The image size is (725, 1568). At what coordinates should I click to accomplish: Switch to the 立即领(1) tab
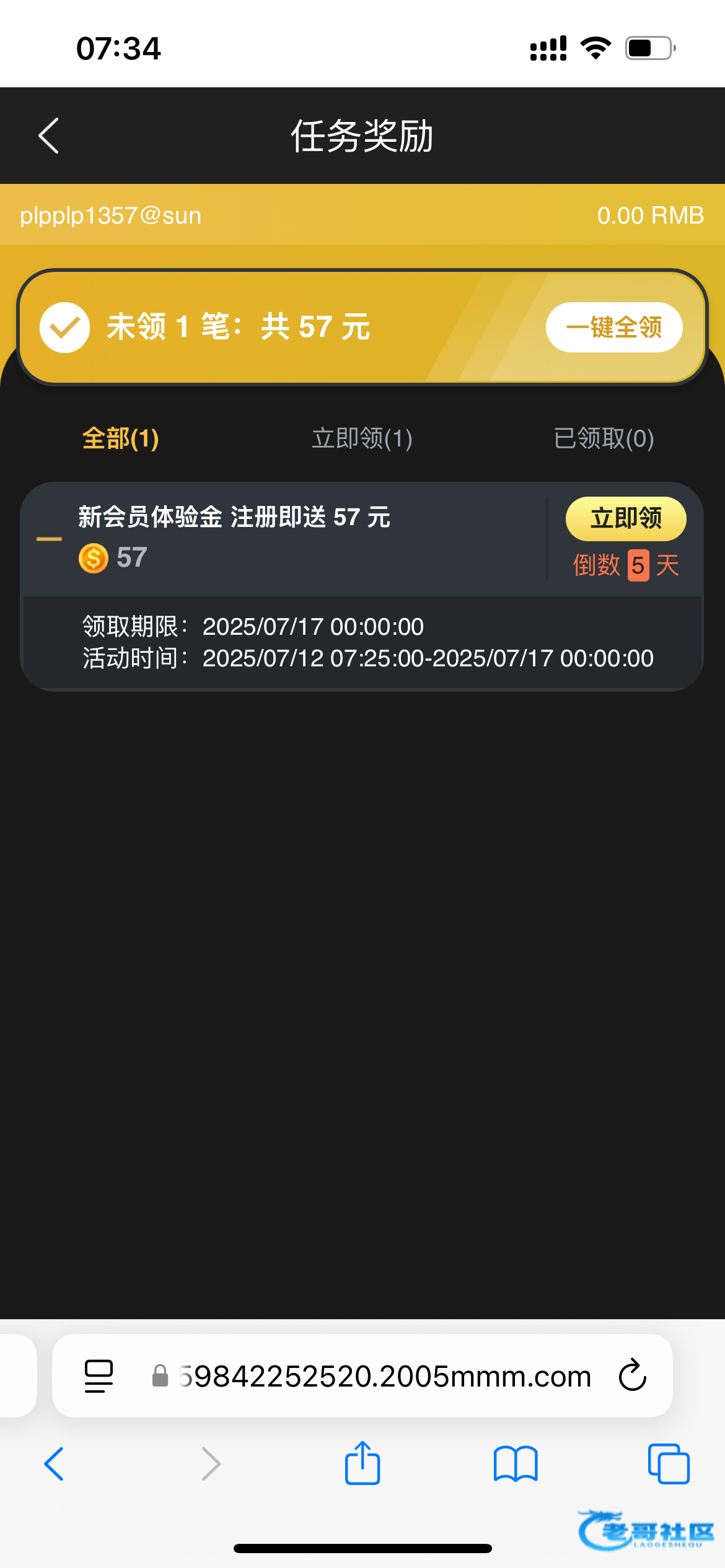362,438
